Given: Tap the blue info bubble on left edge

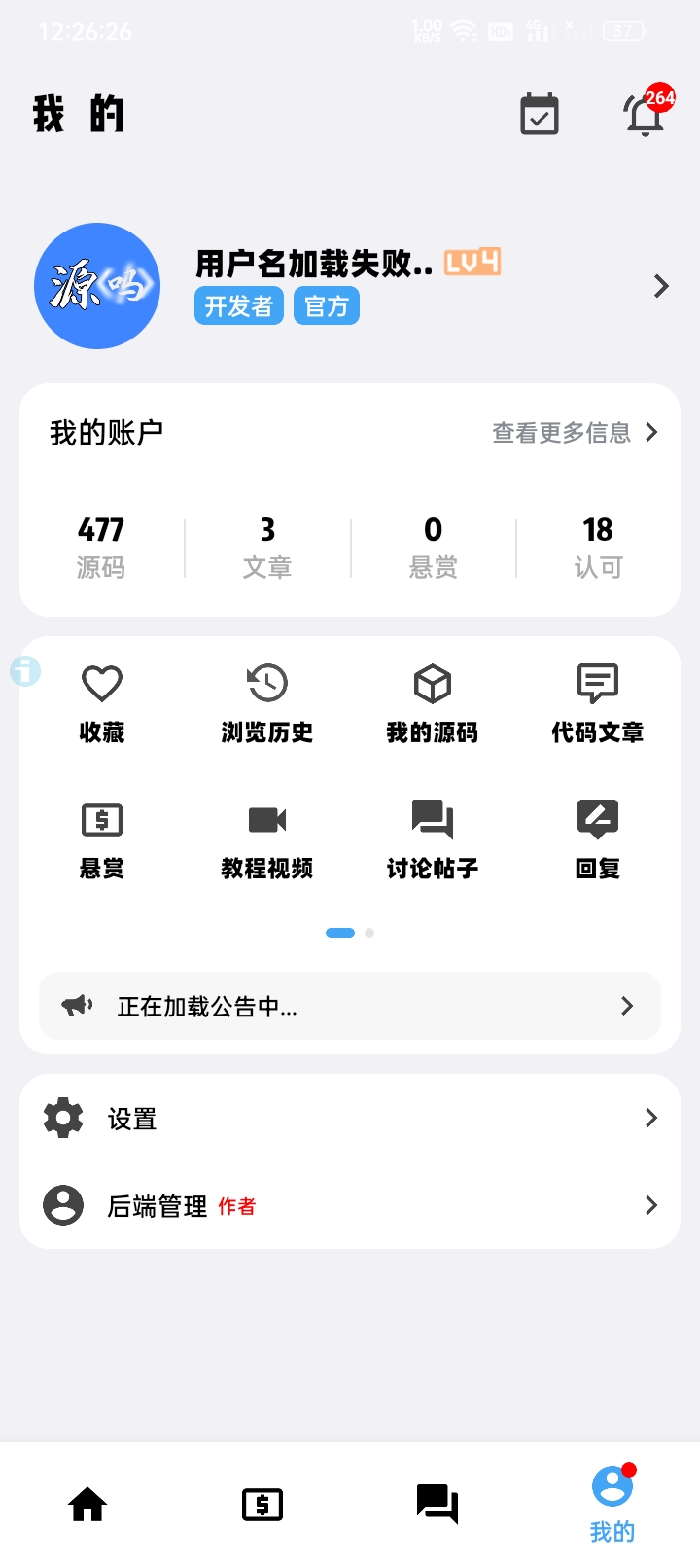Looking at the screenshot, I should 25,671.
